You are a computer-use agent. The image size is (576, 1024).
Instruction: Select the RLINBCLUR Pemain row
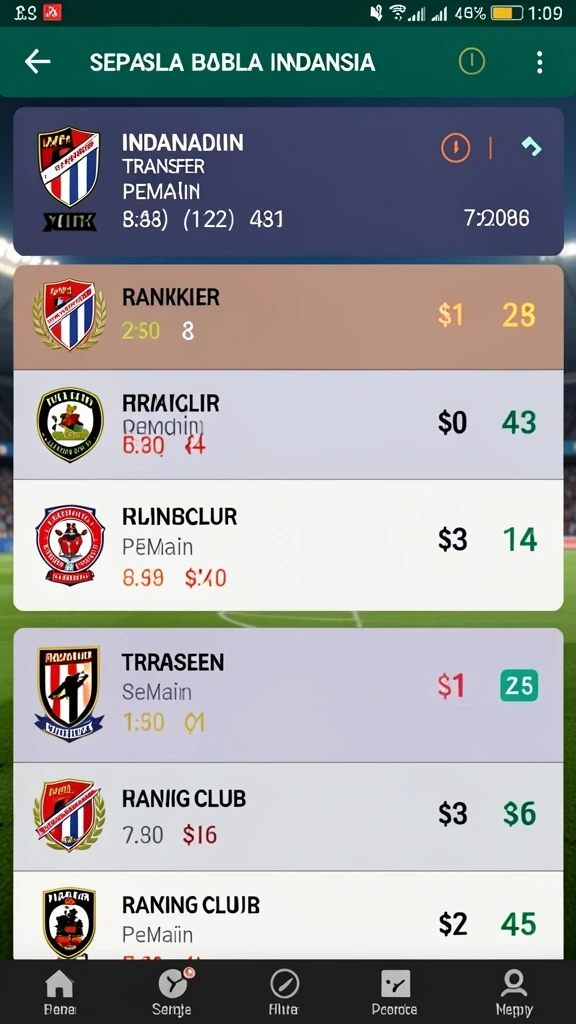pos(288,545)
